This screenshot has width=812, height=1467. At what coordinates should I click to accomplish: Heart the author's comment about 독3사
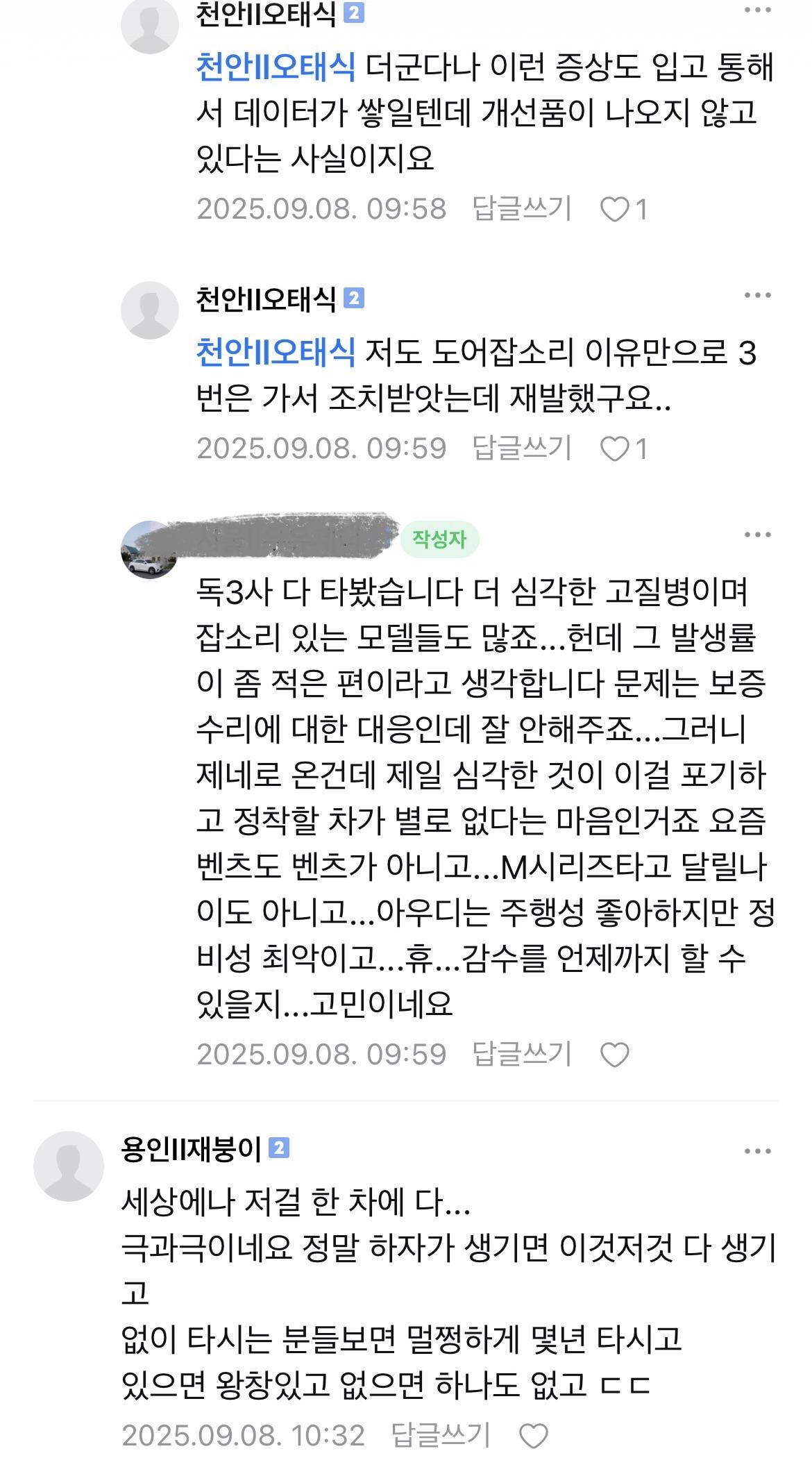615,1055
